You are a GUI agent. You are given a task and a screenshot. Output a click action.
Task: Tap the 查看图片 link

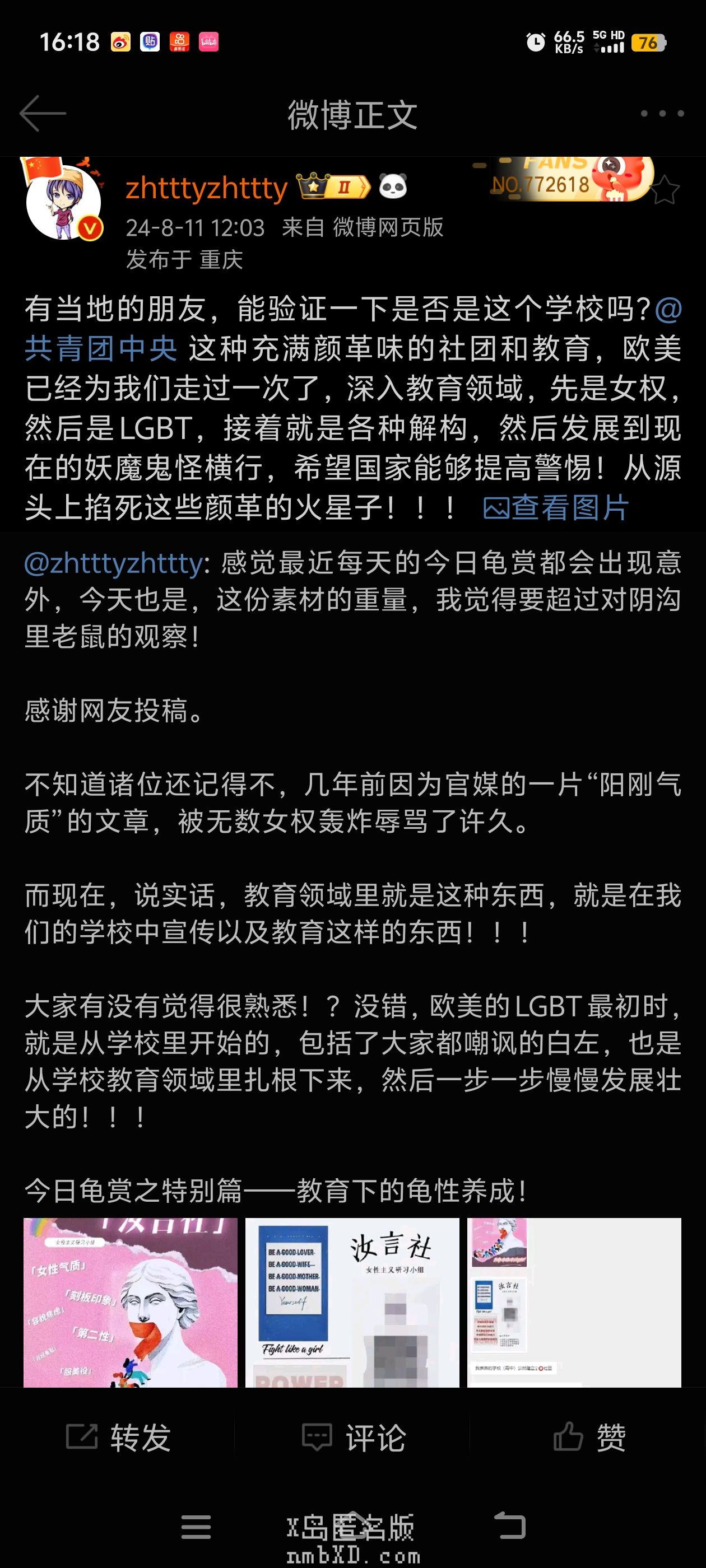coord(555,508)
